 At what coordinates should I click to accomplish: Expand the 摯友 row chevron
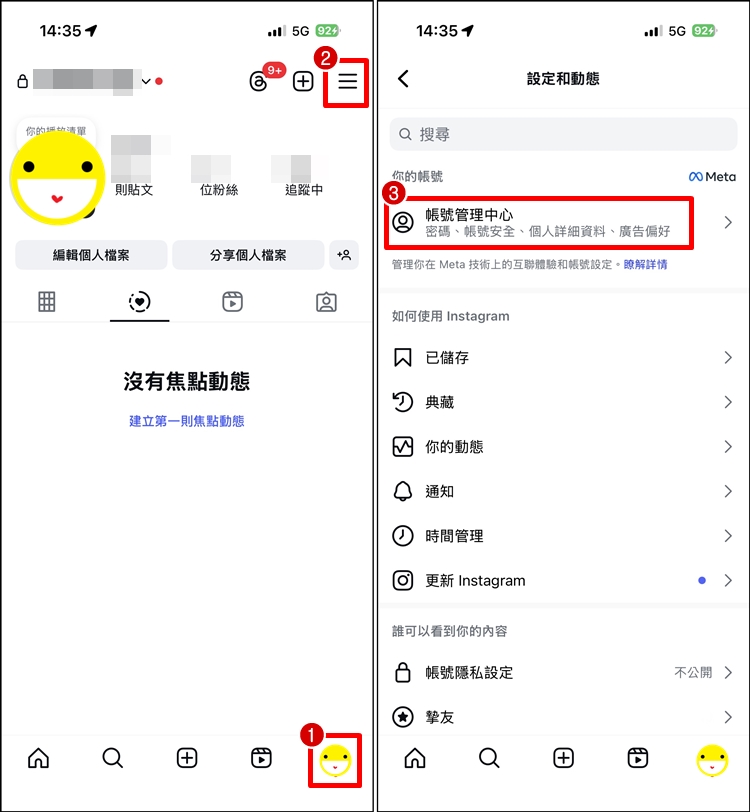[x=729, y=717]
